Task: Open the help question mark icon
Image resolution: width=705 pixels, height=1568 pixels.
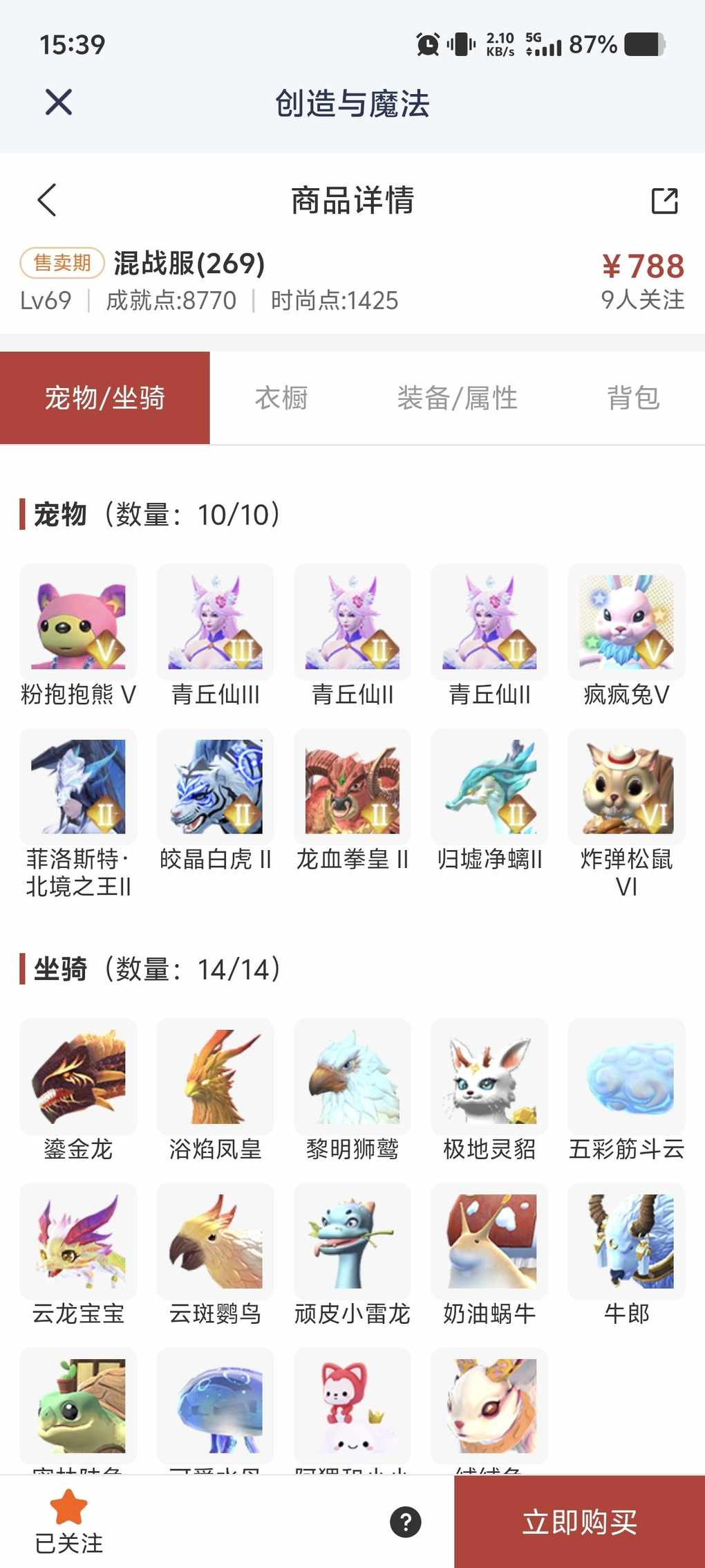Action: tap(406, 1522)
